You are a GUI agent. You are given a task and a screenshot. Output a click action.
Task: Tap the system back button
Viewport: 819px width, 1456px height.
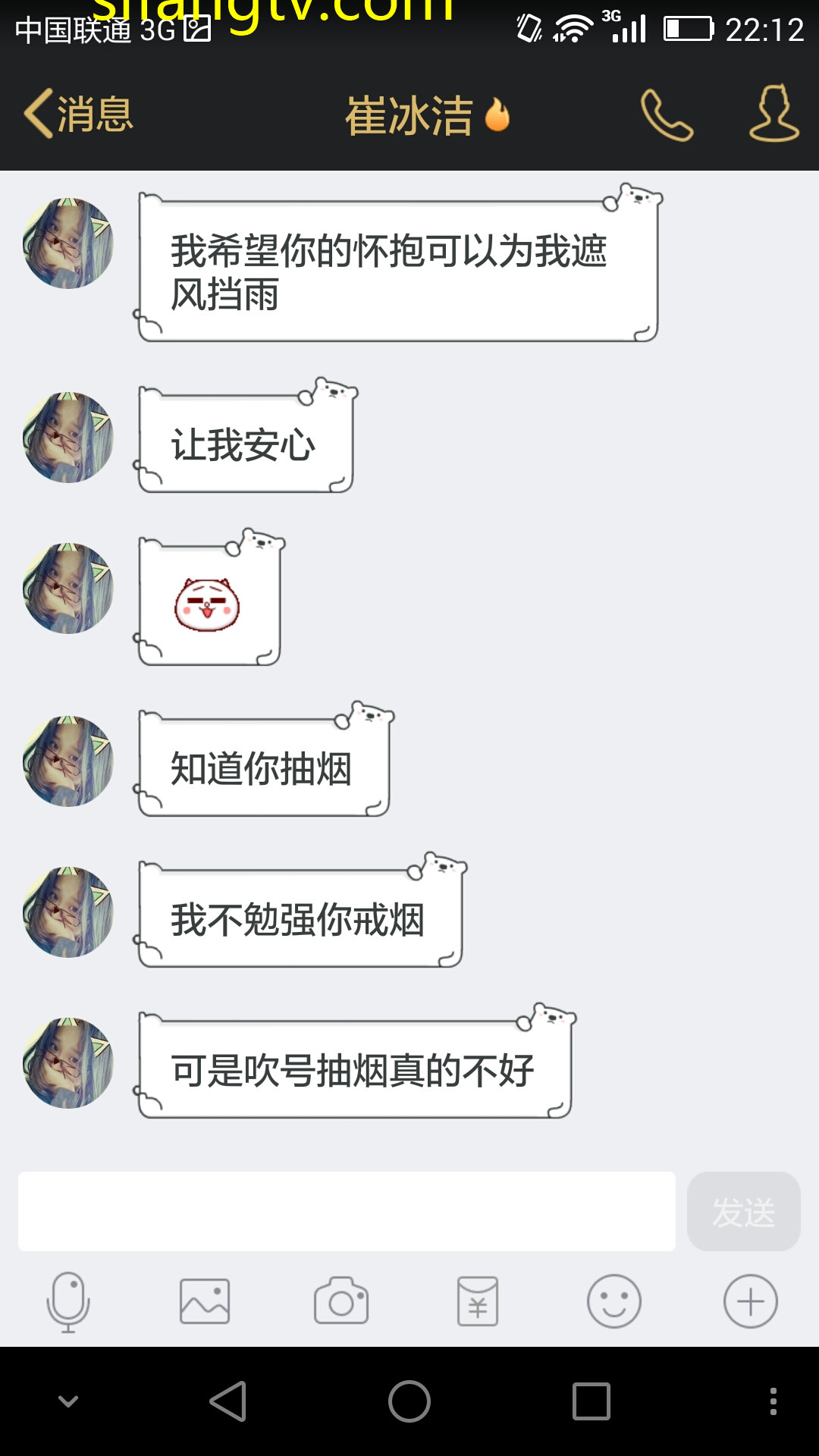point(228,1401)
